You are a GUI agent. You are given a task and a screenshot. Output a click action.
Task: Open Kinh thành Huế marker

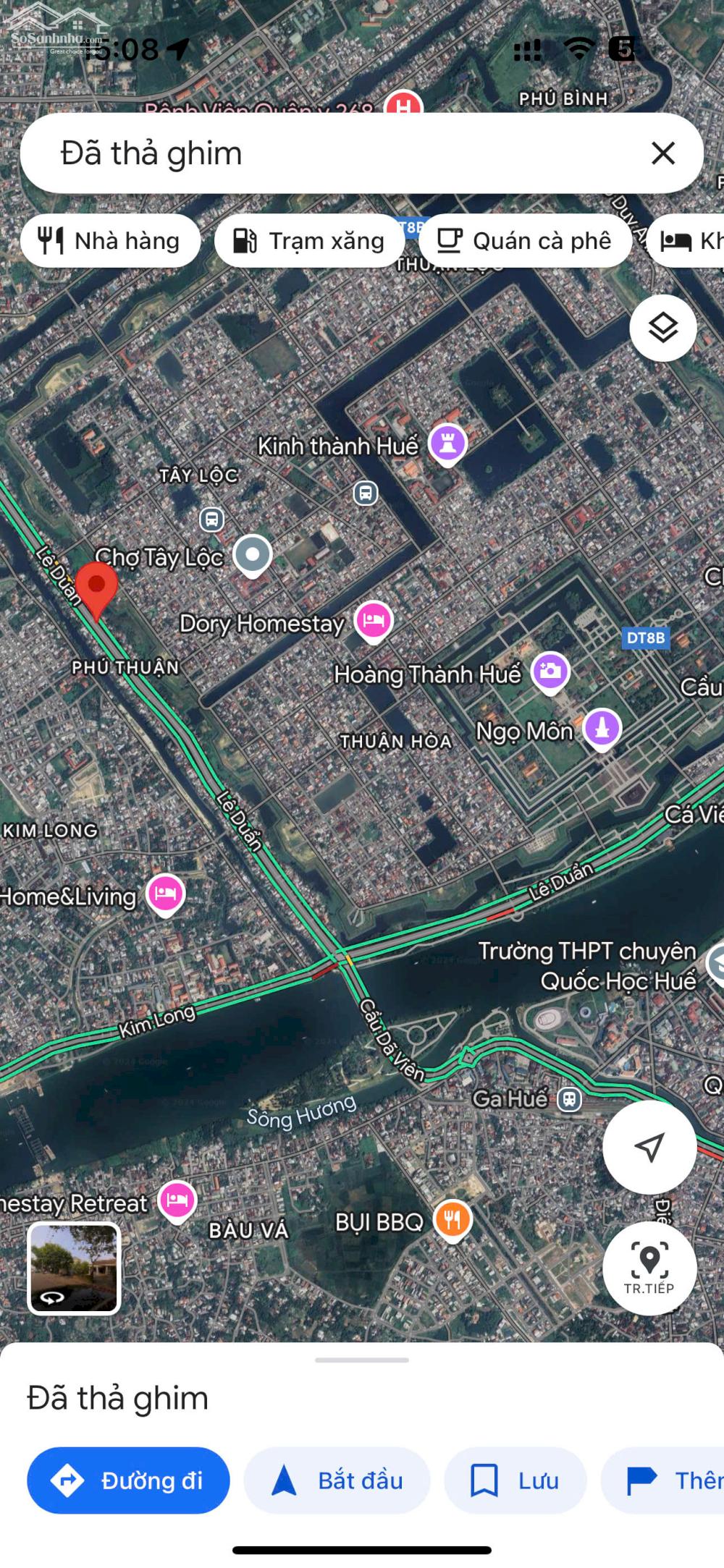tap(447, 443)
